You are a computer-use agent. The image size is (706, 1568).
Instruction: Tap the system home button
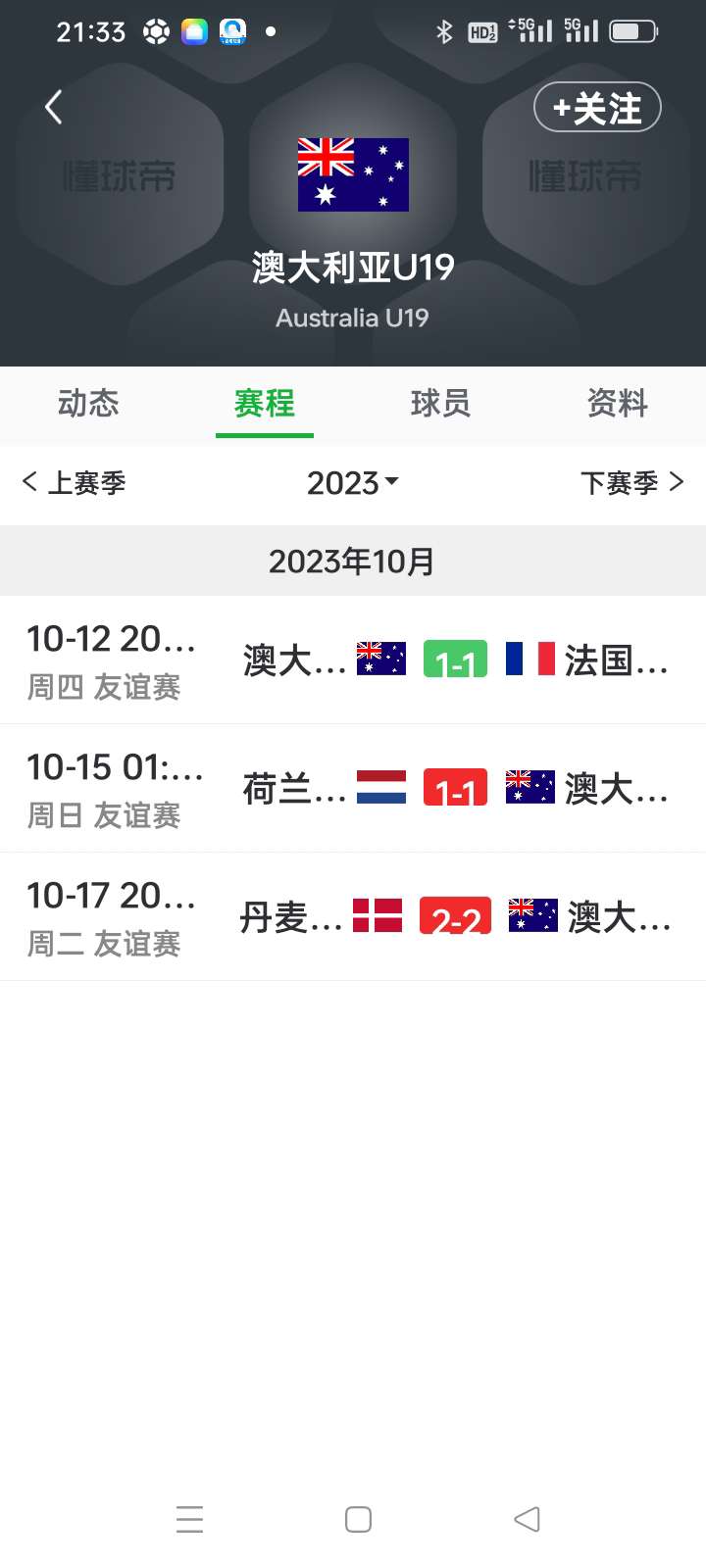click(358, 1519)
